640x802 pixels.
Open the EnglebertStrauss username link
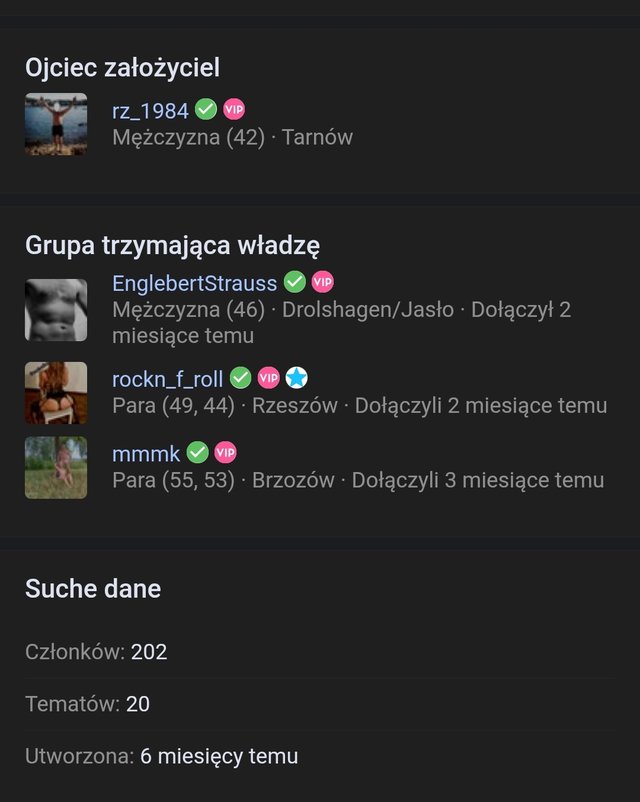click(x=194, y=283)
